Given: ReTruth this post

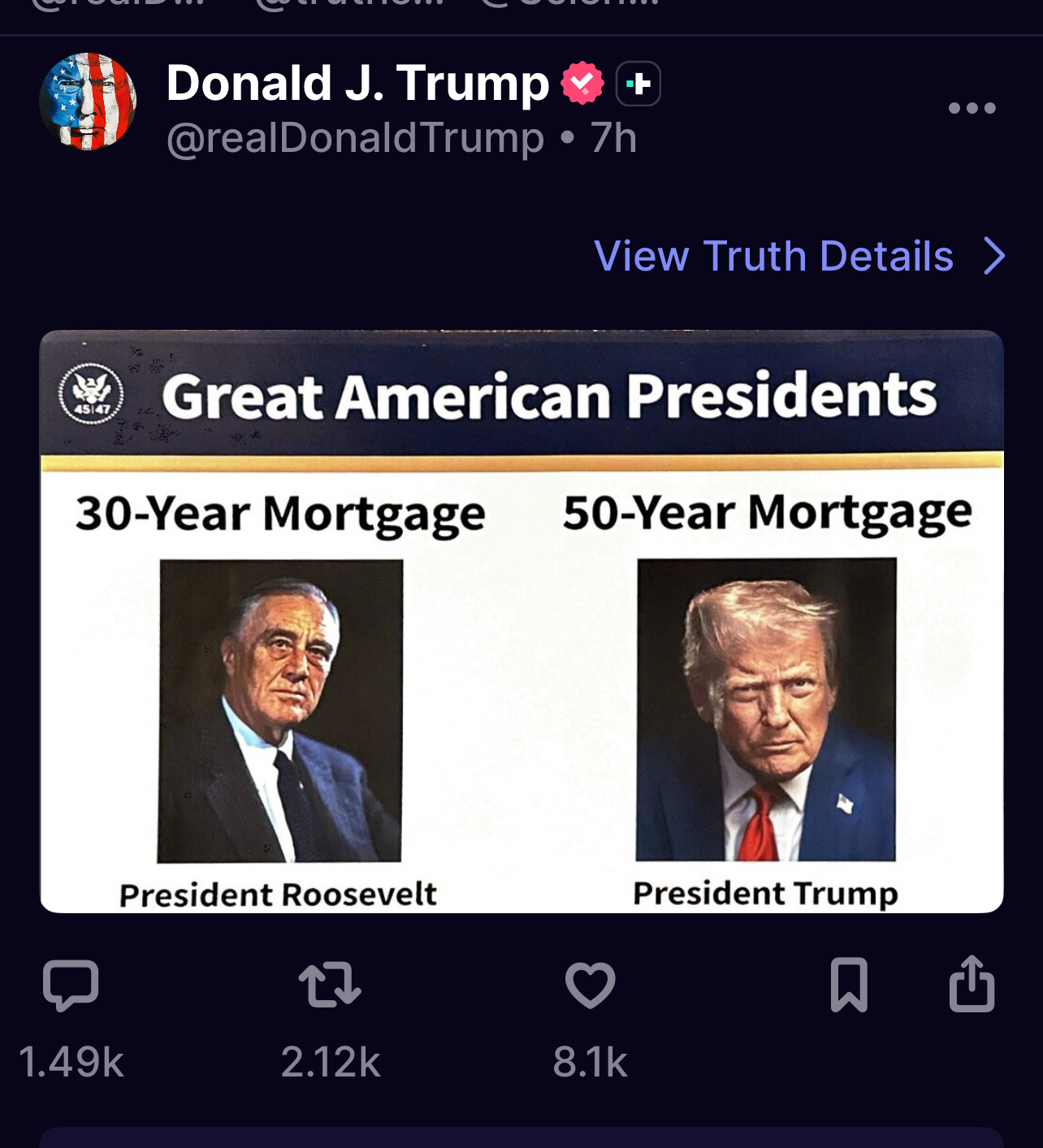Looking at the screenshot, I should coord(330,985).
